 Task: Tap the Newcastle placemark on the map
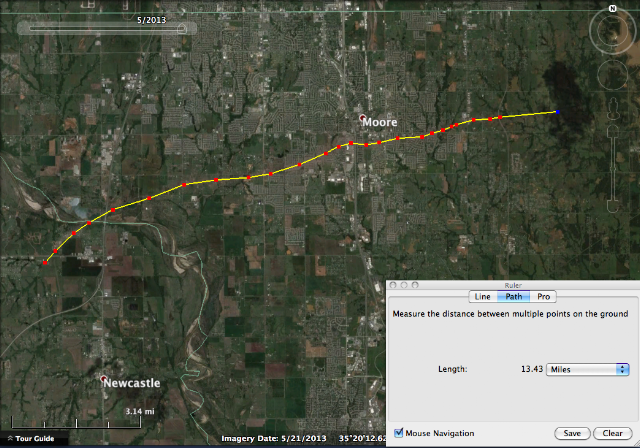coord(104,379)
